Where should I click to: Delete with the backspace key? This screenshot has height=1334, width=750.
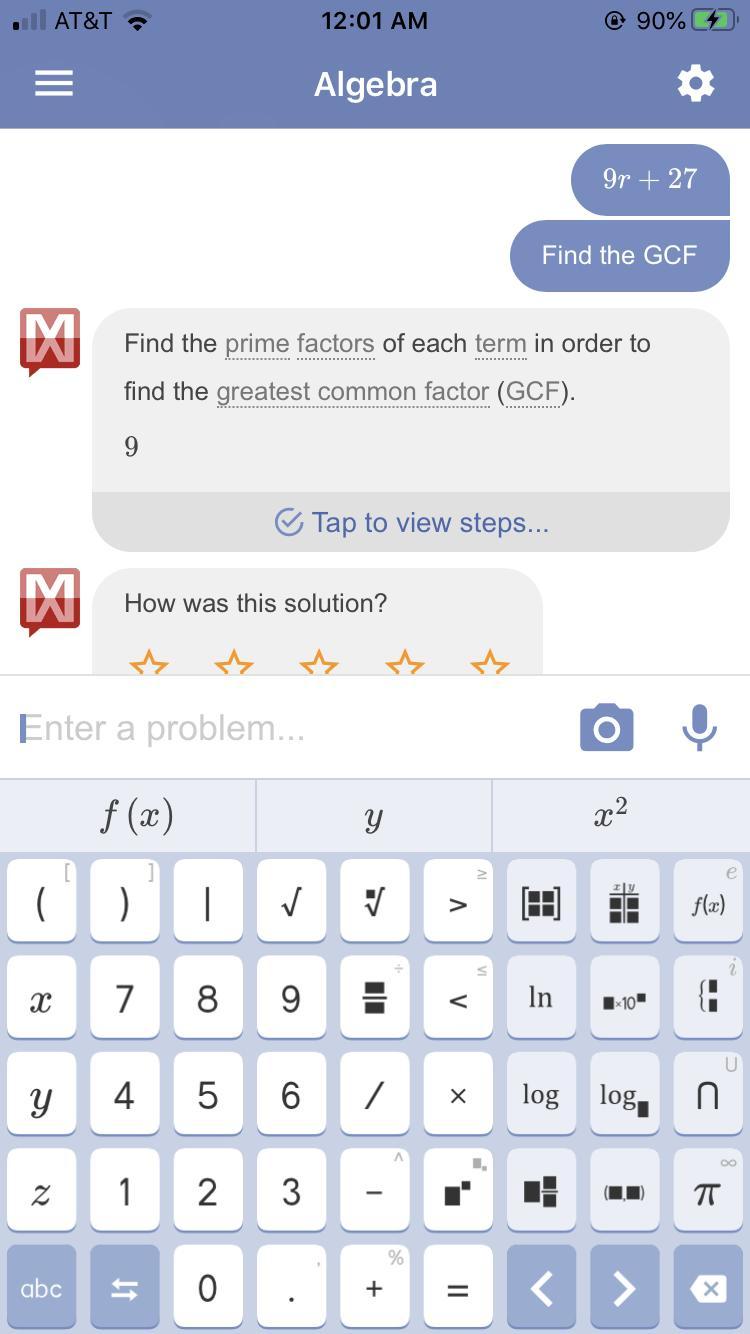[x=707, y=1288]
